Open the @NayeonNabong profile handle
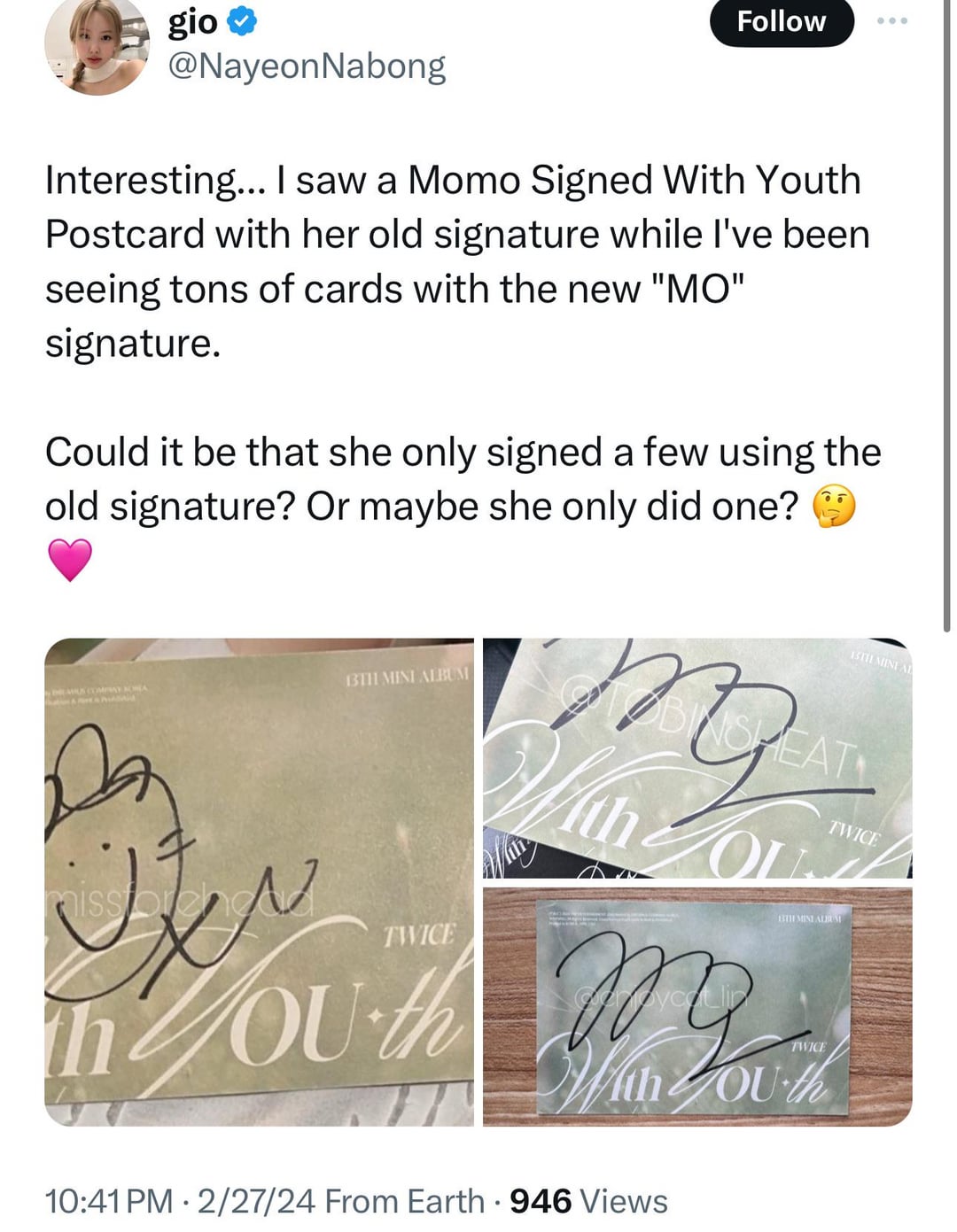The height and width of the screenshot is (1232, 957). coord(307,66)
